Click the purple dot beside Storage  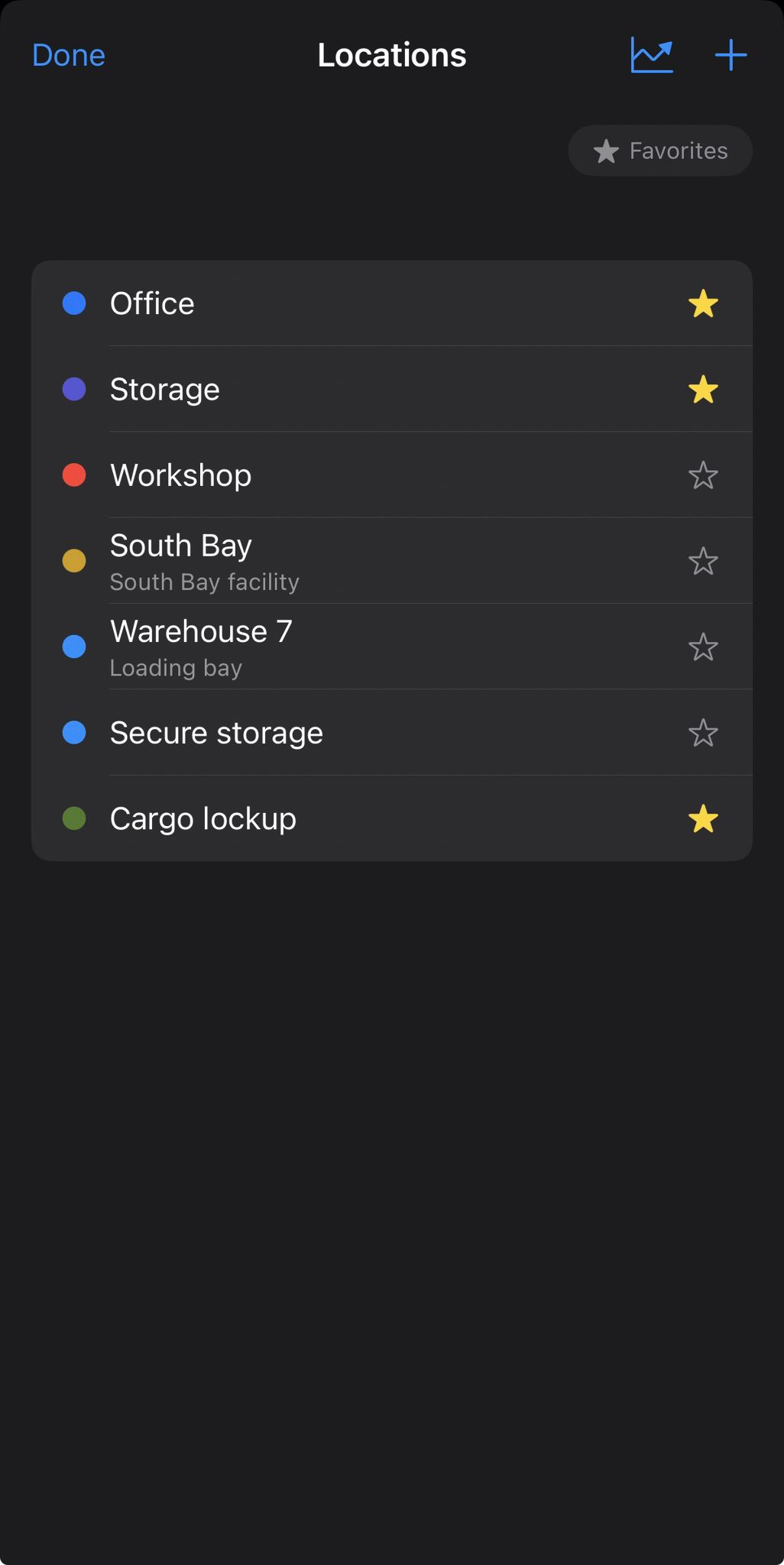(74, 389)
